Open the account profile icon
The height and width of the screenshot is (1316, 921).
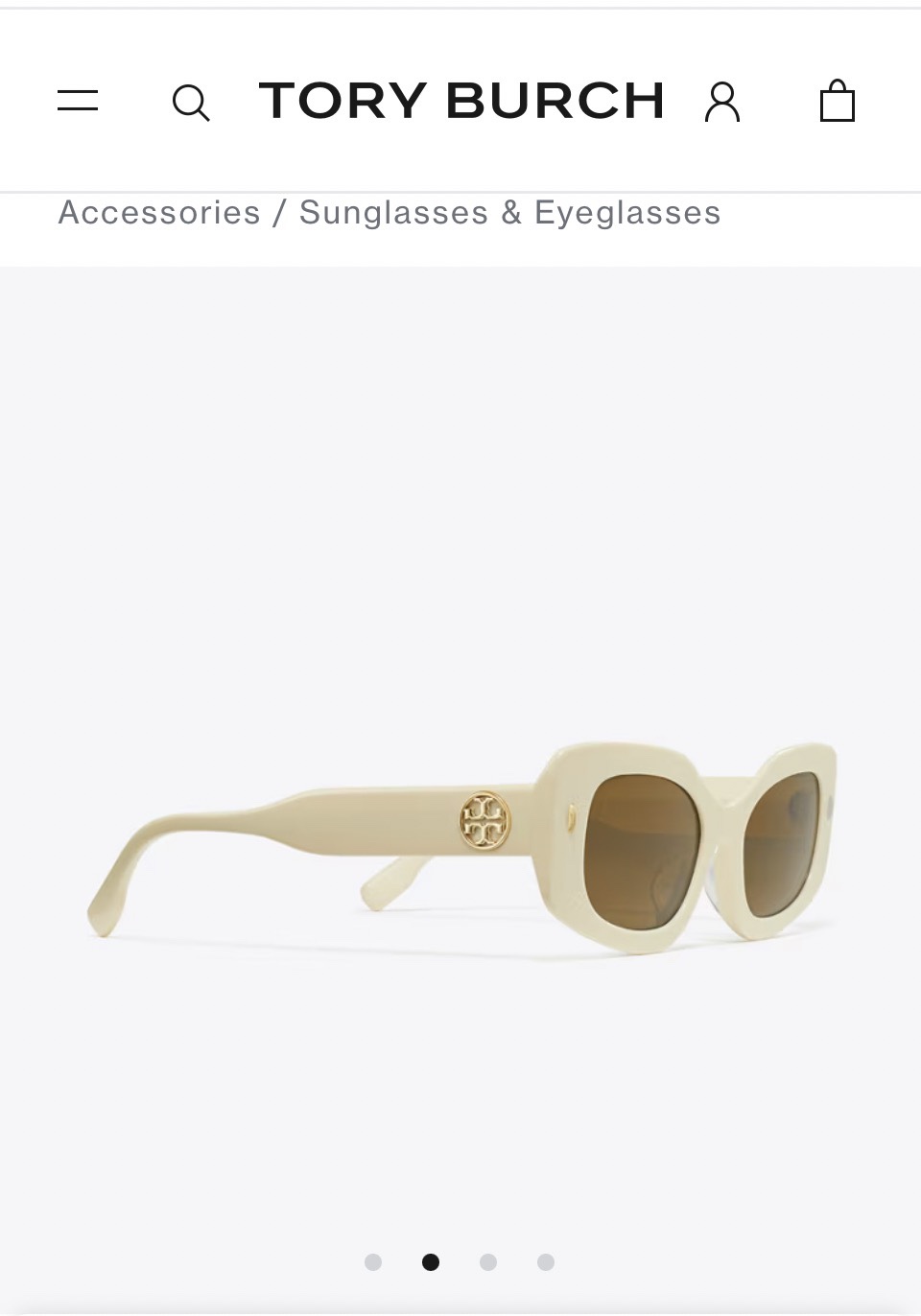tap(722, 102)
